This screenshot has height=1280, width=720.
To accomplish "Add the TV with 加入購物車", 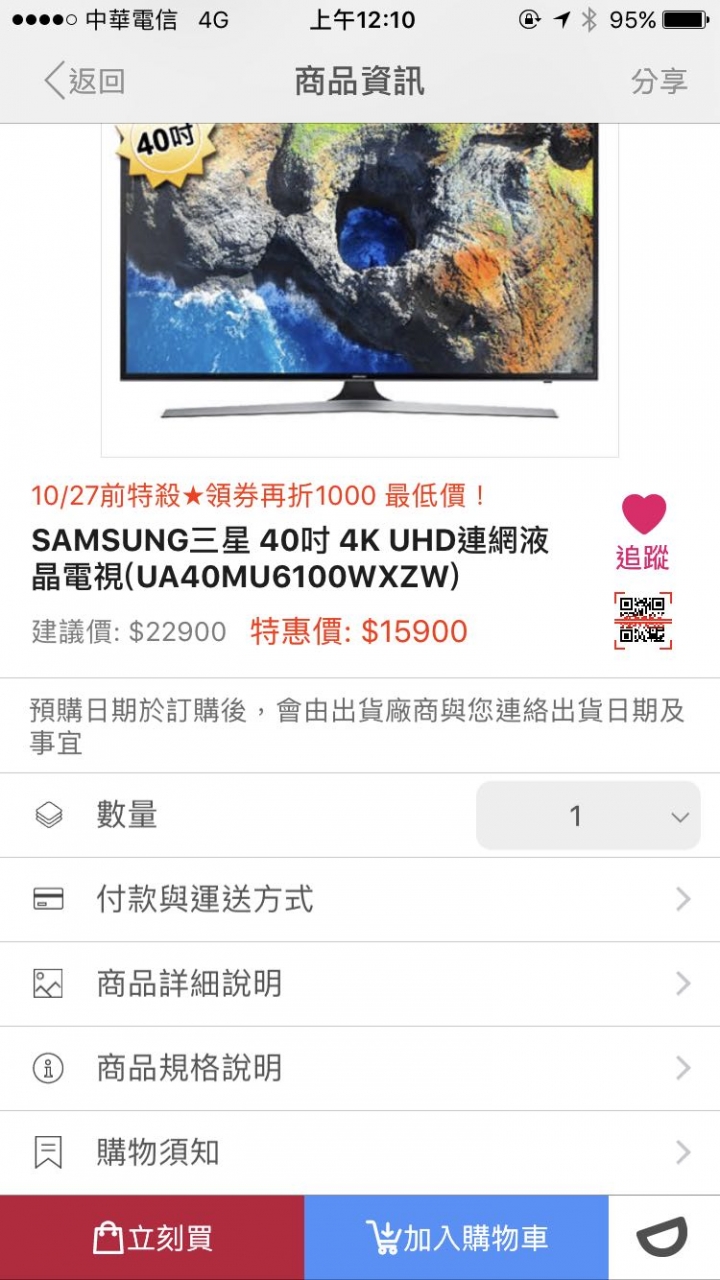I will 456,1238.
